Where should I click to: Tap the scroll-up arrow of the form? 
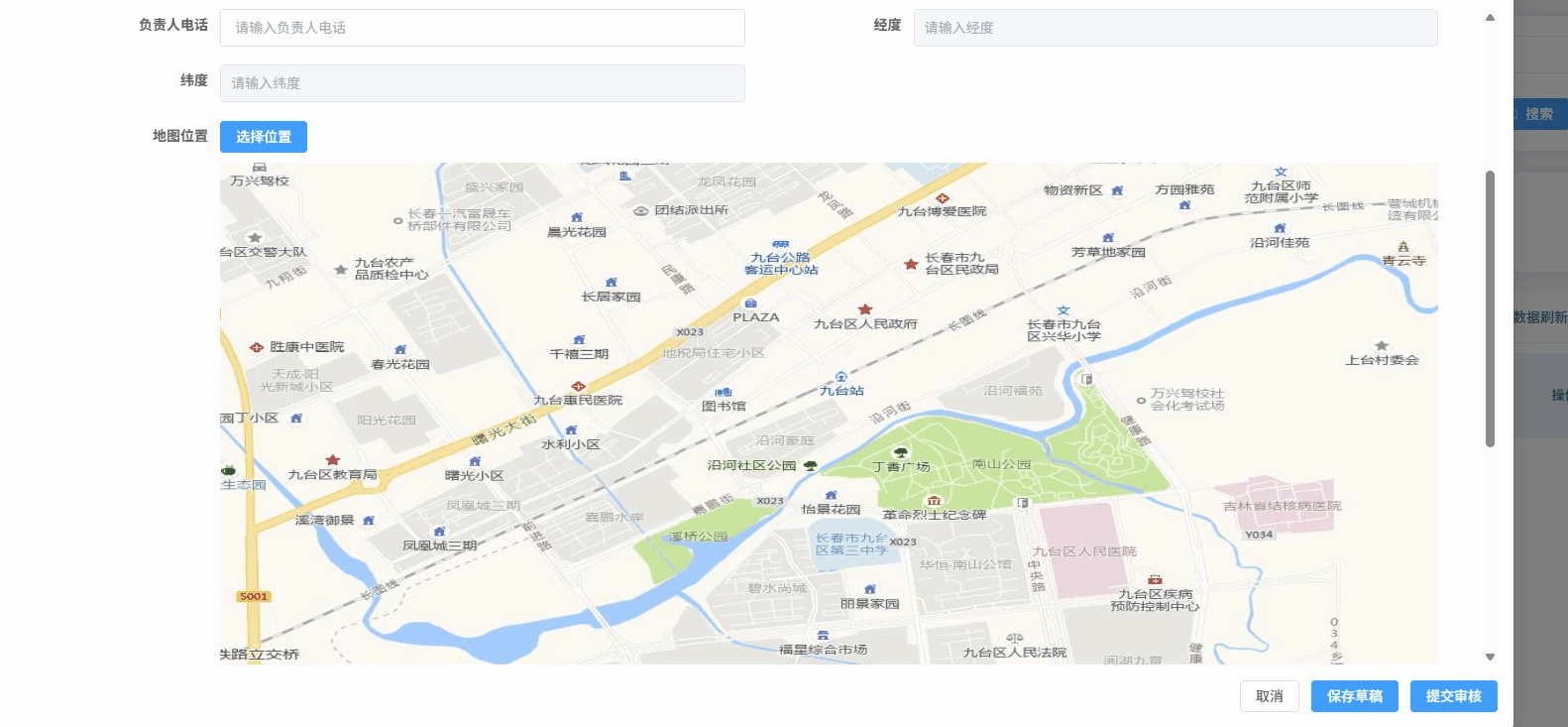[x=1490, y=17]
